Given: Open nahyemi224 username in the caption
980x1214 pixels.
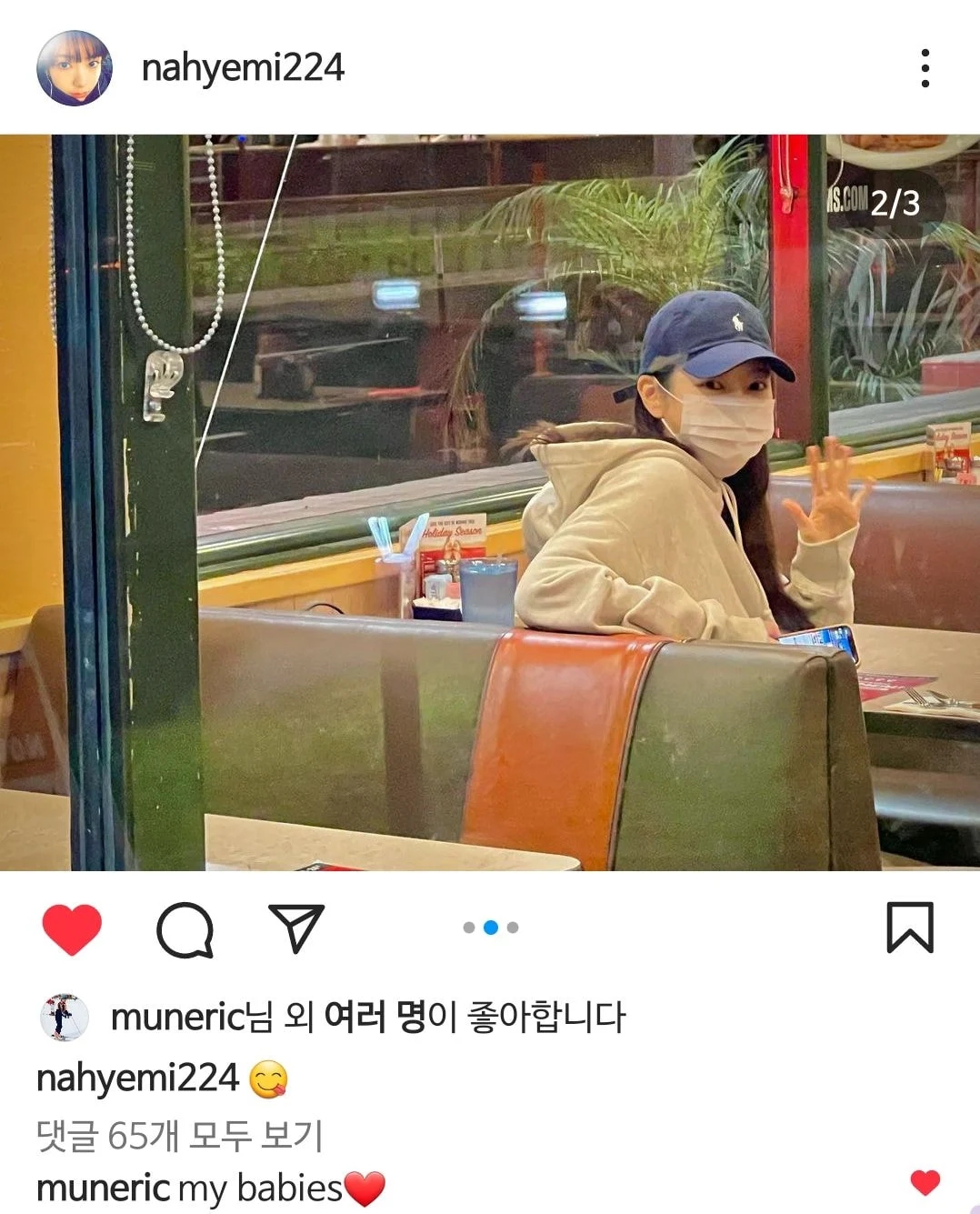Looking at the screenshot, I should point(136,1078).
